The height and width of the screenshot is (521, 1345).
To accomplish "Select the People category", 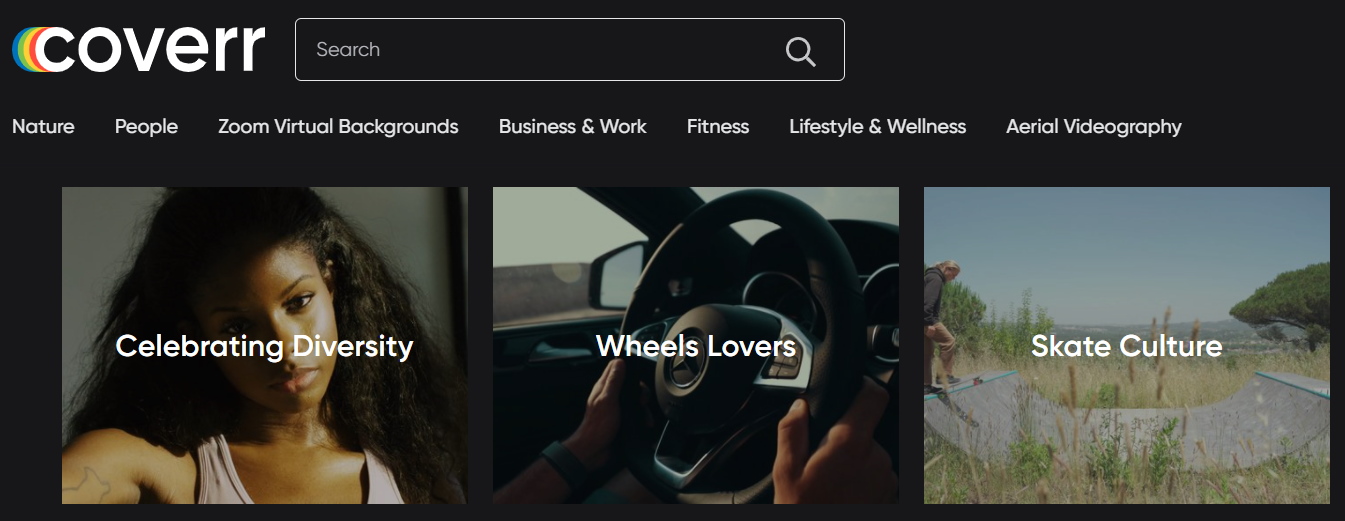I will [146, 127].
